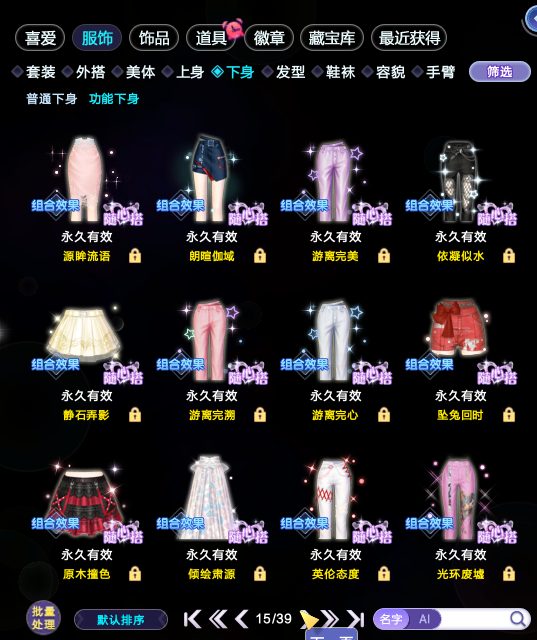Jump to the first page
537x640 pixels.
(x=192, y=619)
